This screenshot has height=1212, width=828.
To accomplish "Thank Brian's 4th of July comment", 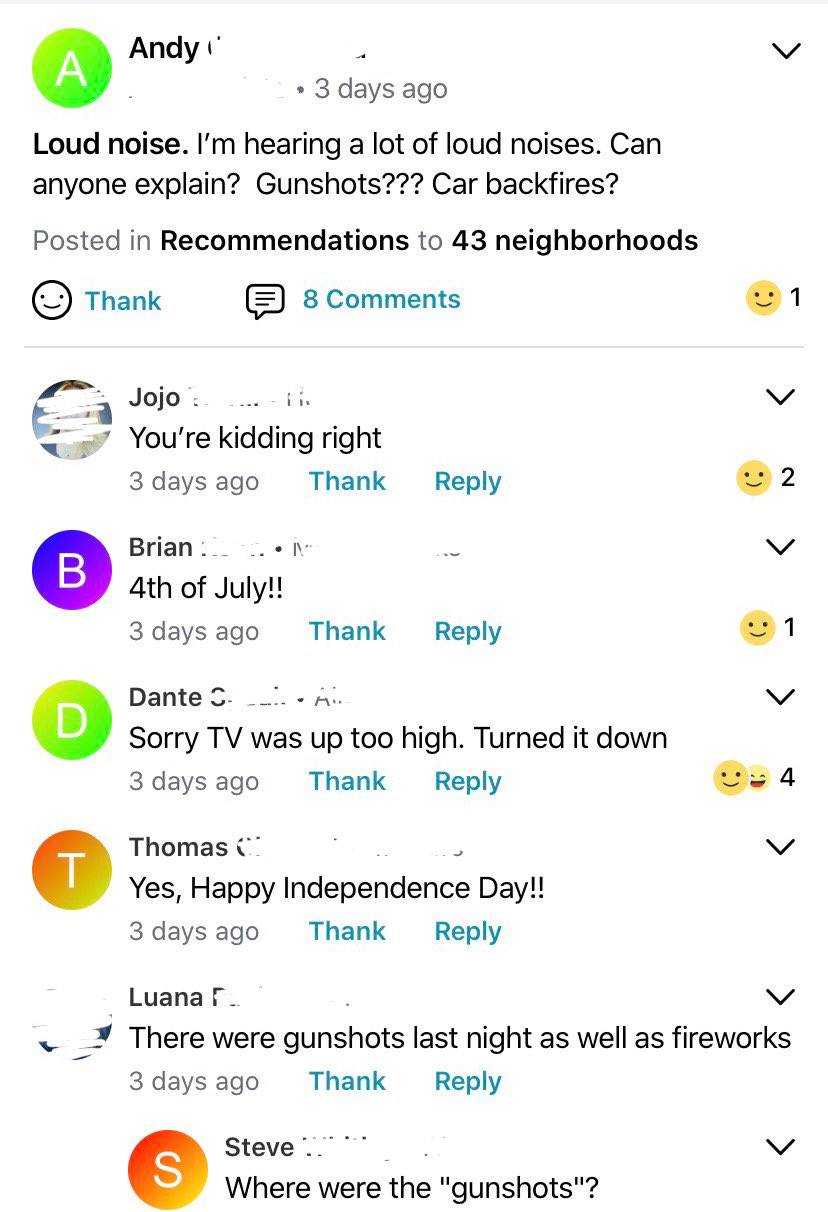I will pos(347,631).
